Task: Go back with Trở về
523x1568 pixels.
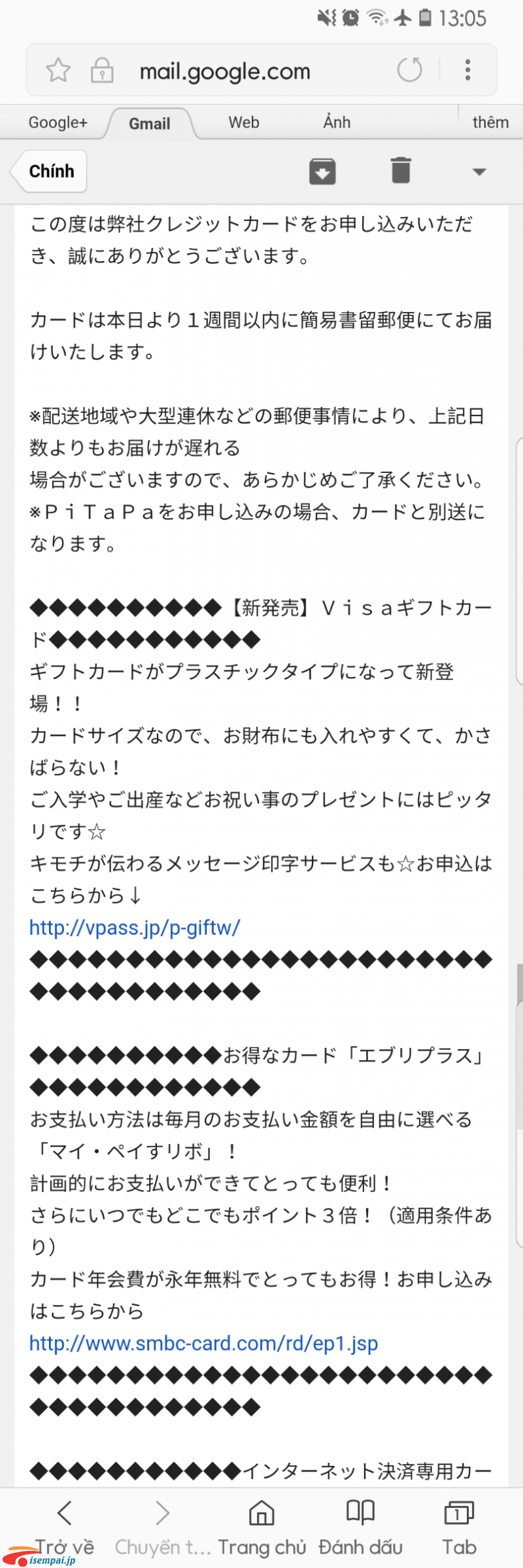Action: coord(65,1527)
